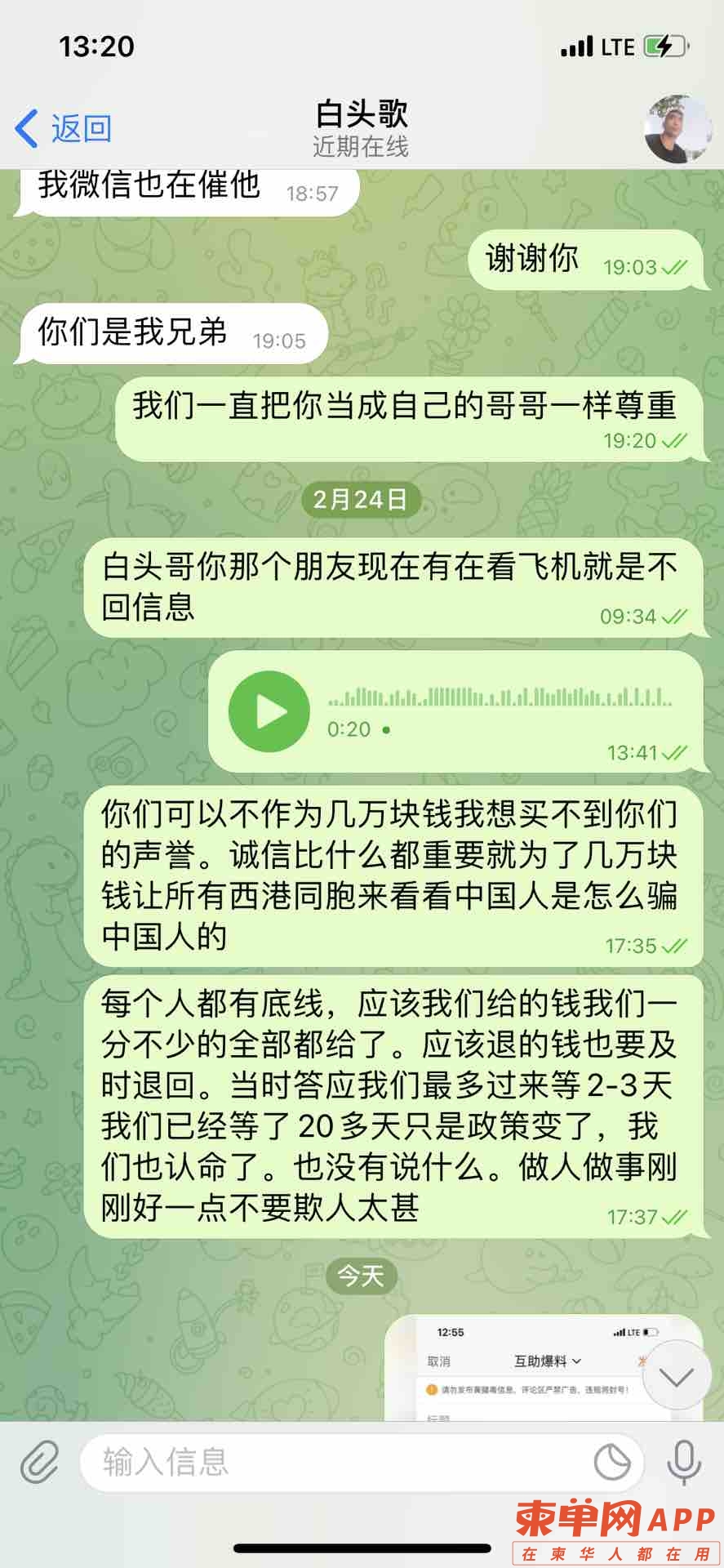The width and height of the screenshot is (724, 1568).
Task: Open 白头歌 chat info header
Action: [361, 129]
